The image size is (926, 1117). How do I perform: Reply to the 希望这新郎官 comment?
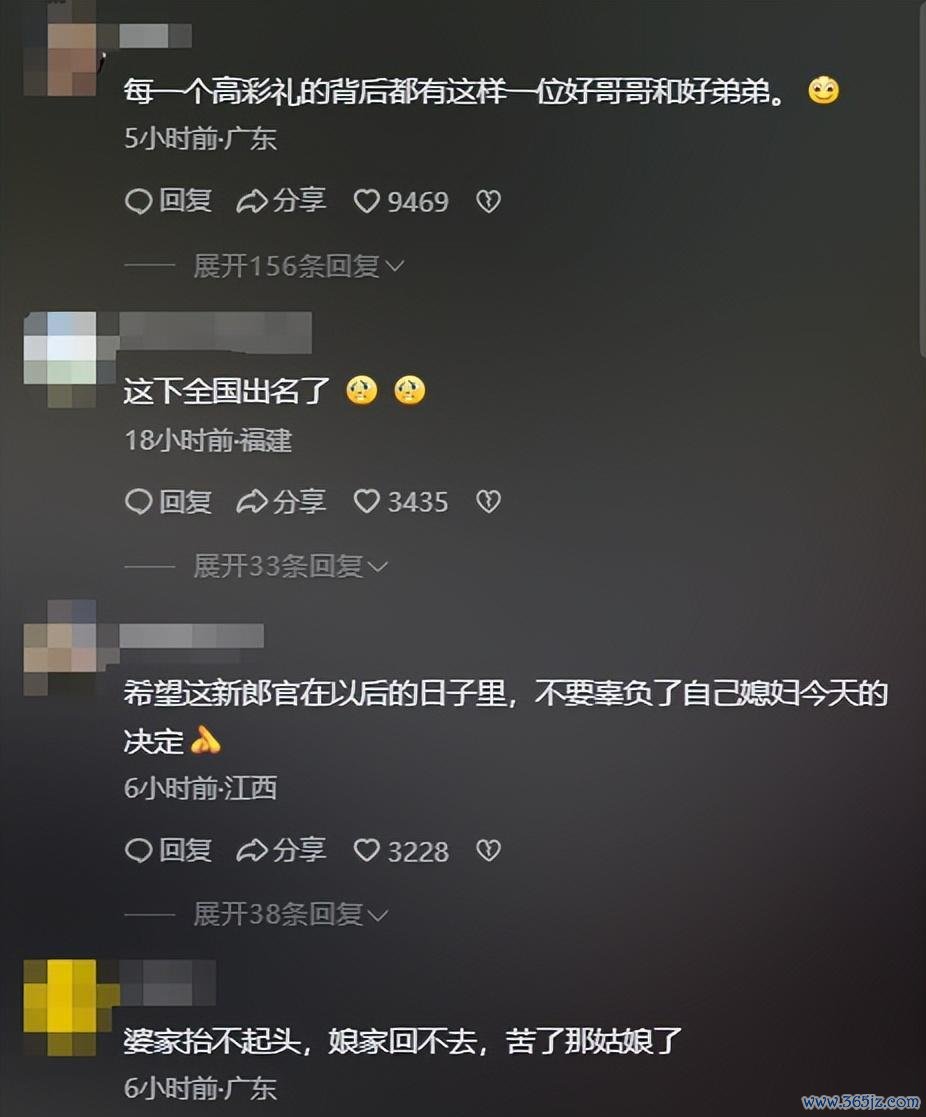[168, 851]
